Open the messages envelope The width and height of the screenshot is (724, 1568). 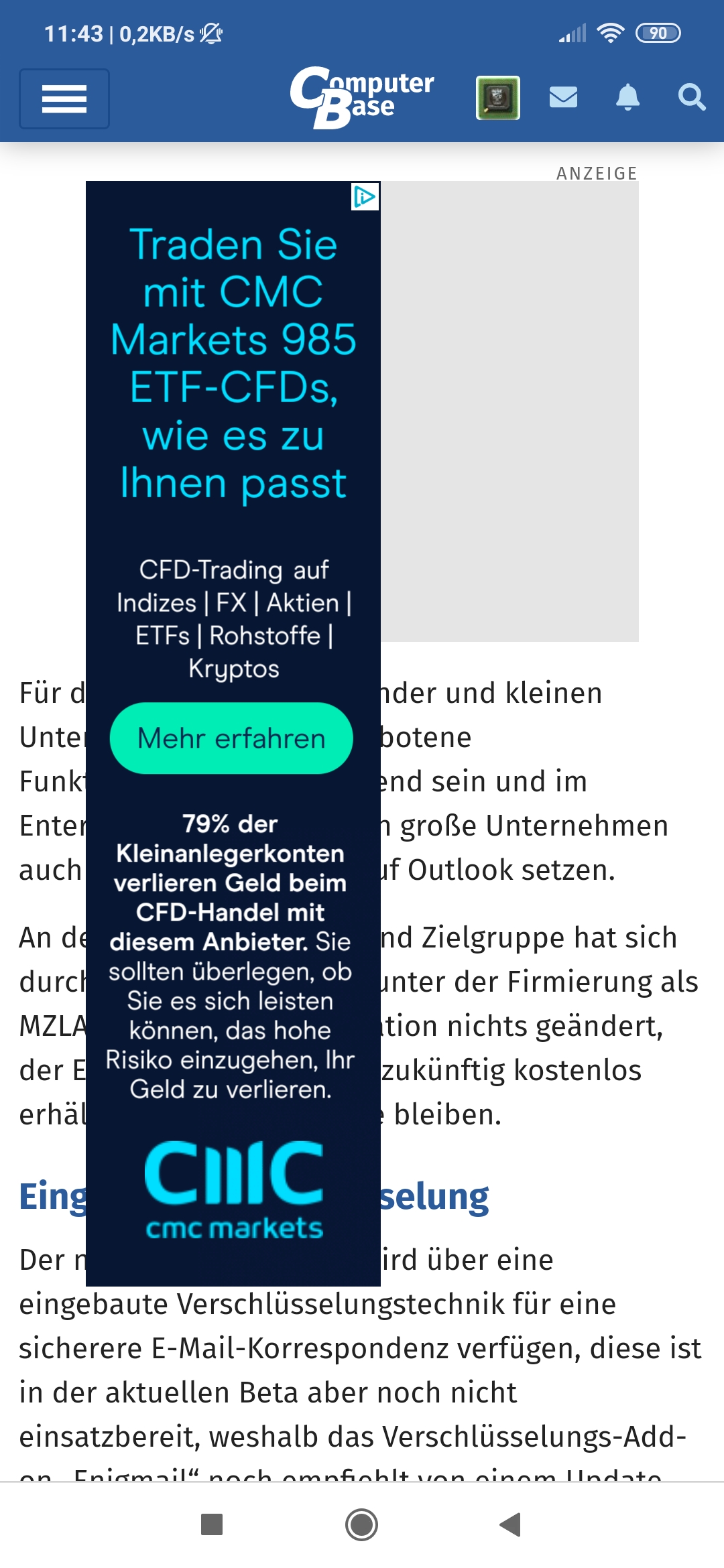(x=563, y=98)
